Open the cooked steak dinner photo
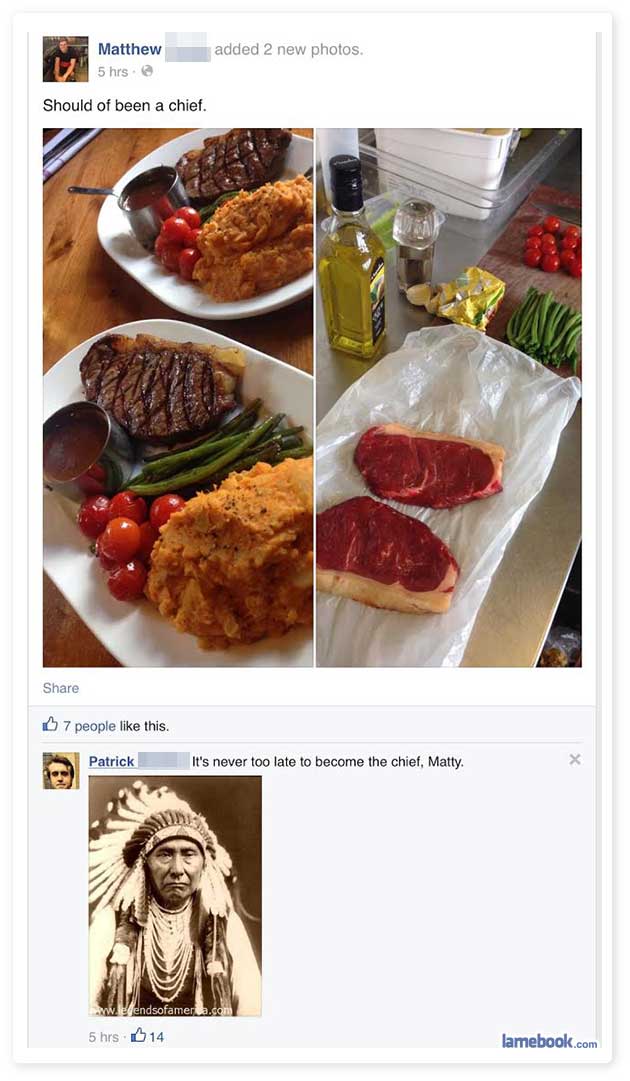The height and width of the screenshot is (1081, 630). (178, 397)
